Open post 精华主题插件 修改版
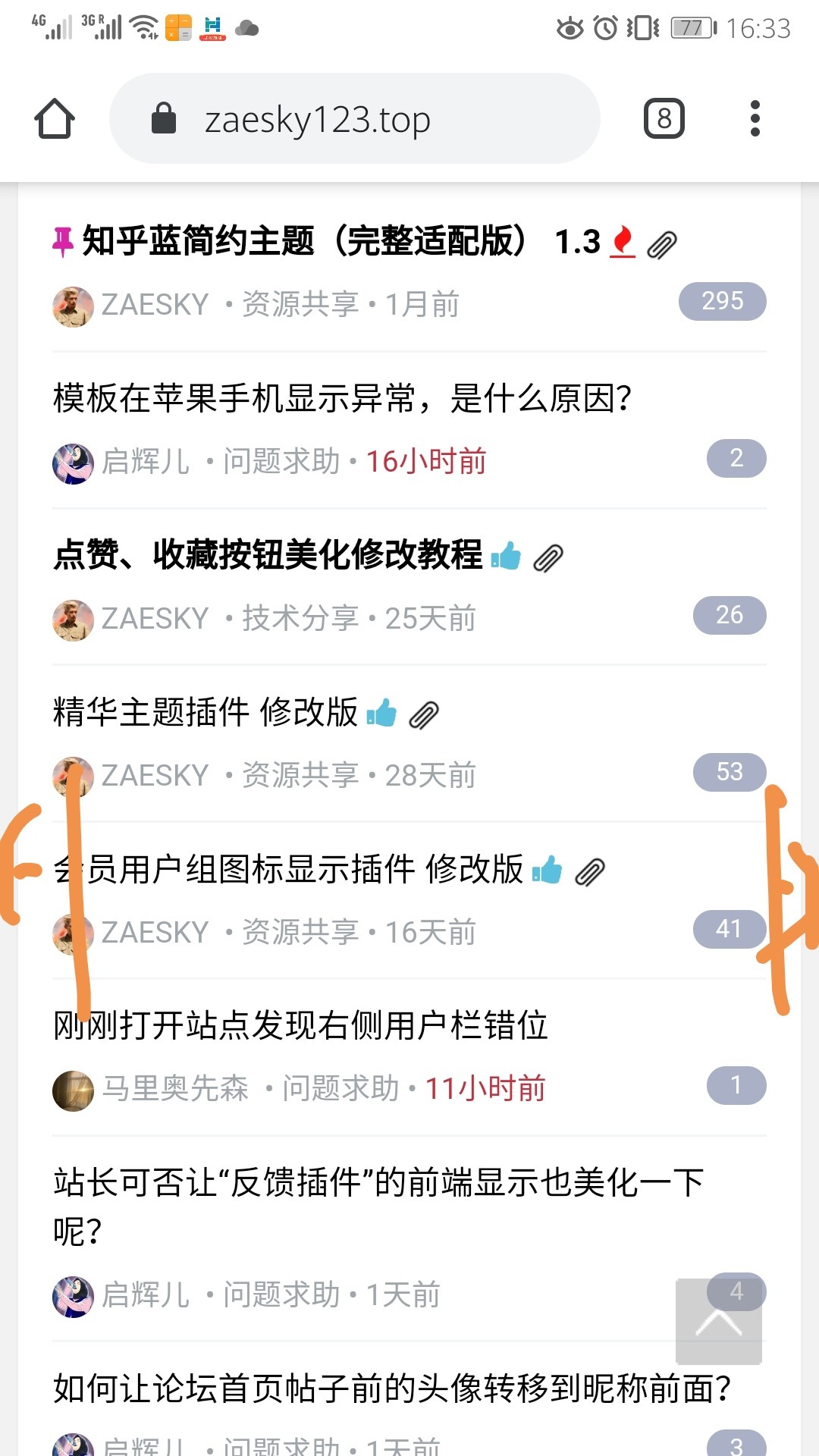819x1456 pixels. pos(206,711)
